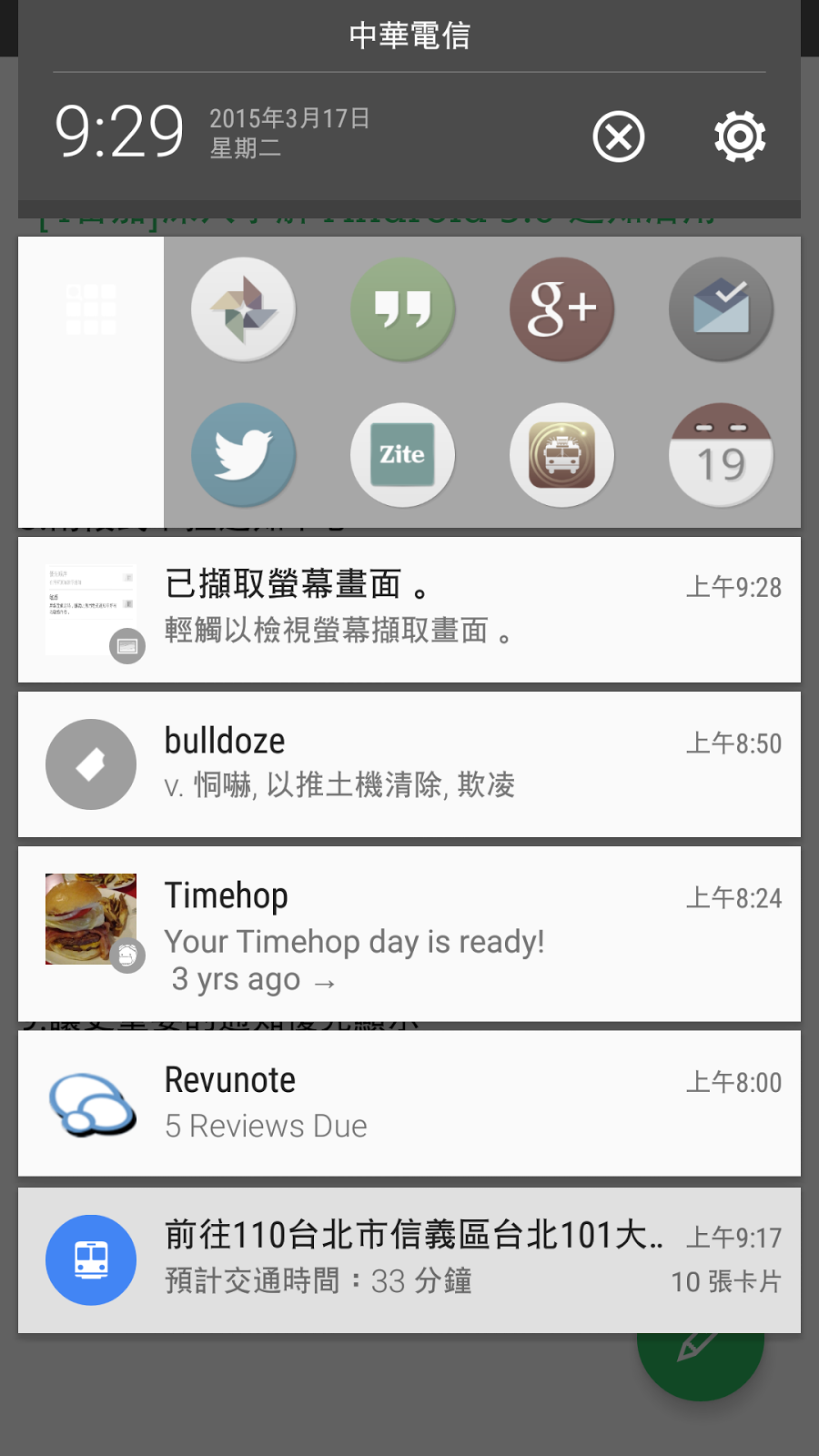Screen dimensions: 819x1456
Task: Launch the Google+ app shortcut
Action: 561,309
